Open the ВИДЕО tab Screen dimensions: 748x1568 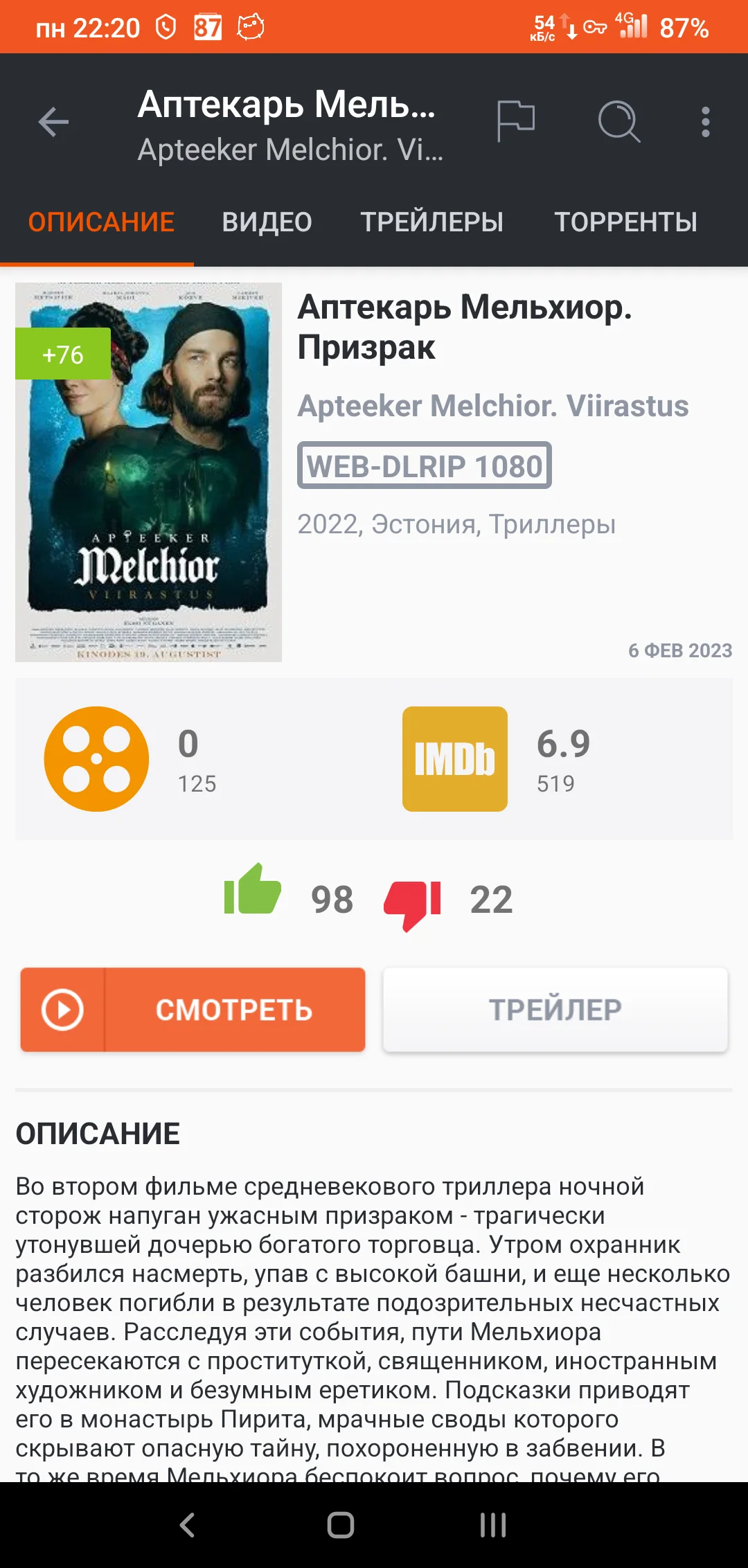point(266,222)
